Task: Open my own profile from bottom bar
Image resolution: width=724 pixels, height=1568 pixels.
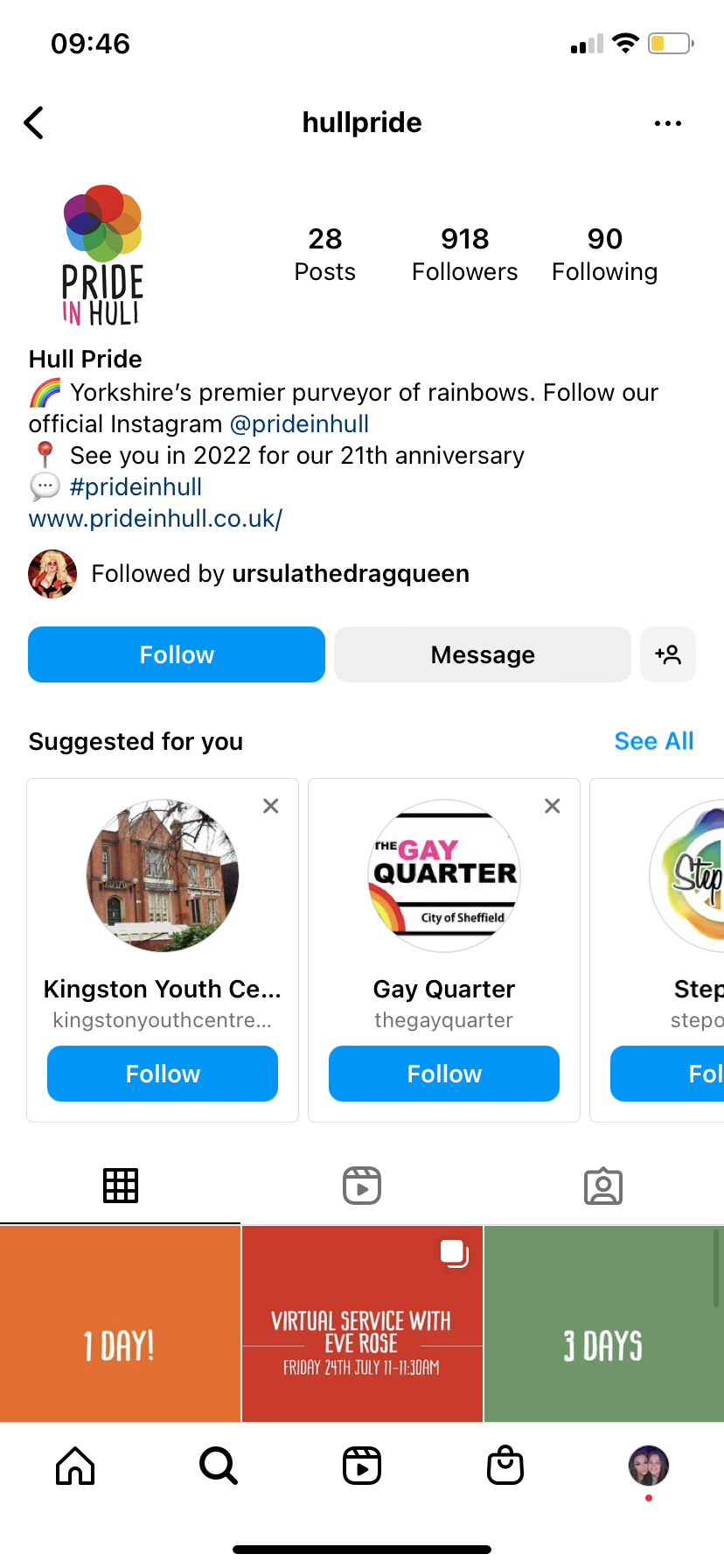Action: click(649, 1466)
